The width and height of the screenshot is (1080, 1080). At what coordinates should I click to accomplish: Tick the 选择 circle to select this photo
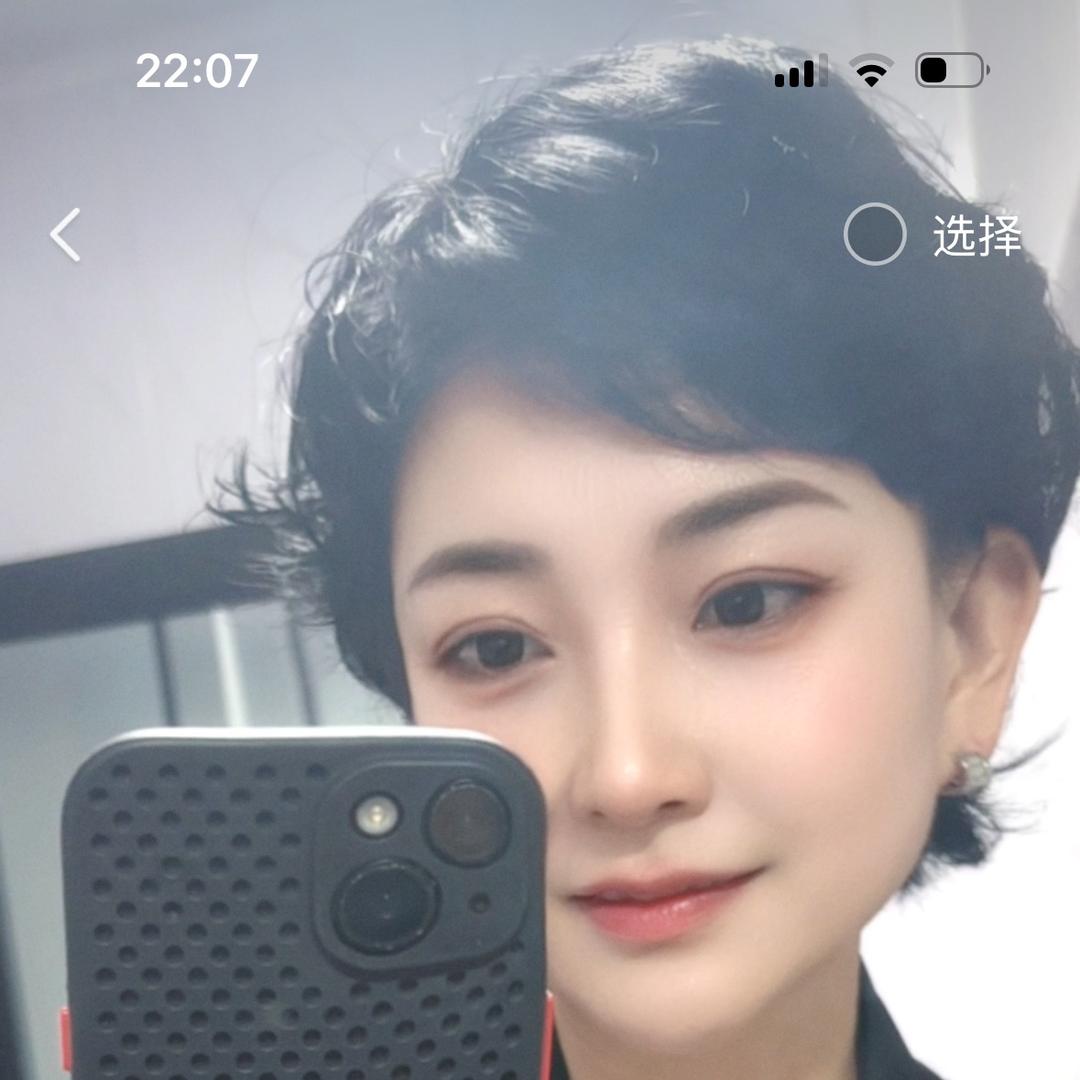(x=875, y=235)
